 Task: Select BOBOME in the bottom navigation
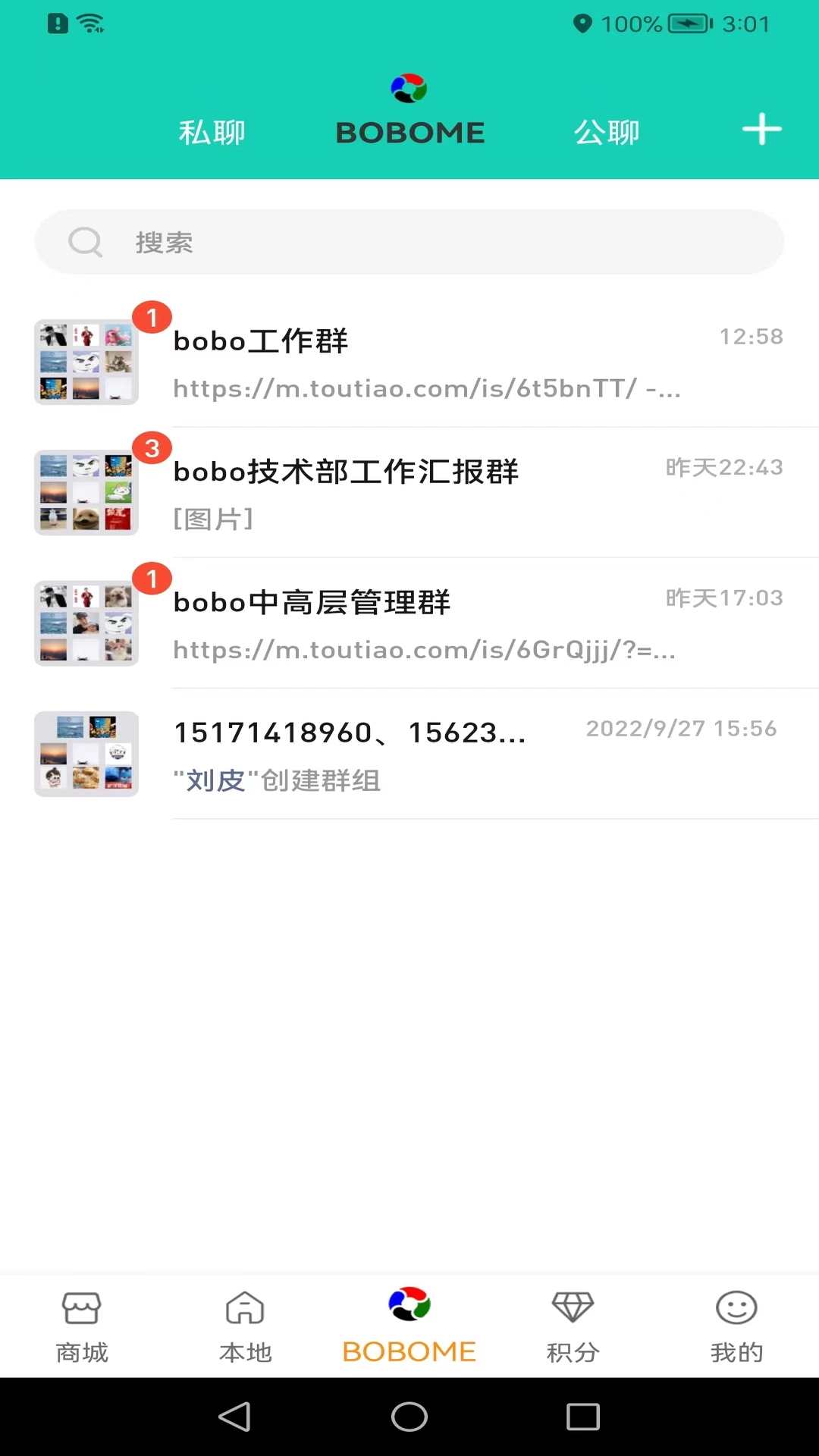pos(409,1326)
